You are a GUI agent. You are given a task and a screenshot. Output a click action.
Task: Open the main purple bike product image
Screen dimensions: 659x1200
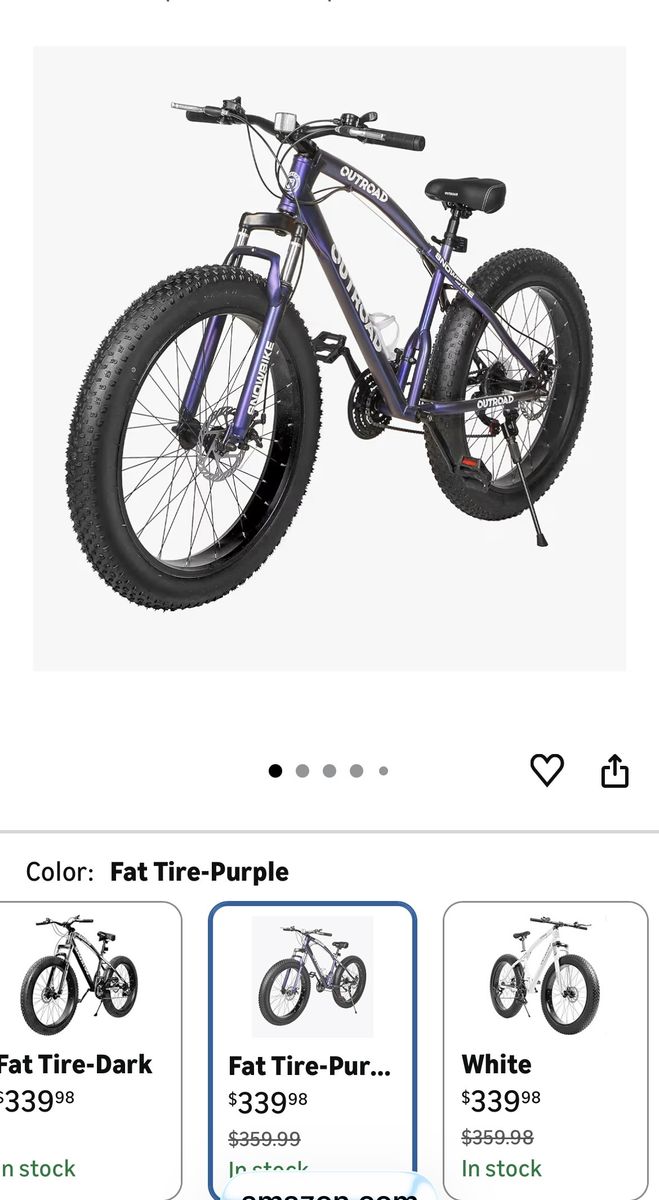330,358
